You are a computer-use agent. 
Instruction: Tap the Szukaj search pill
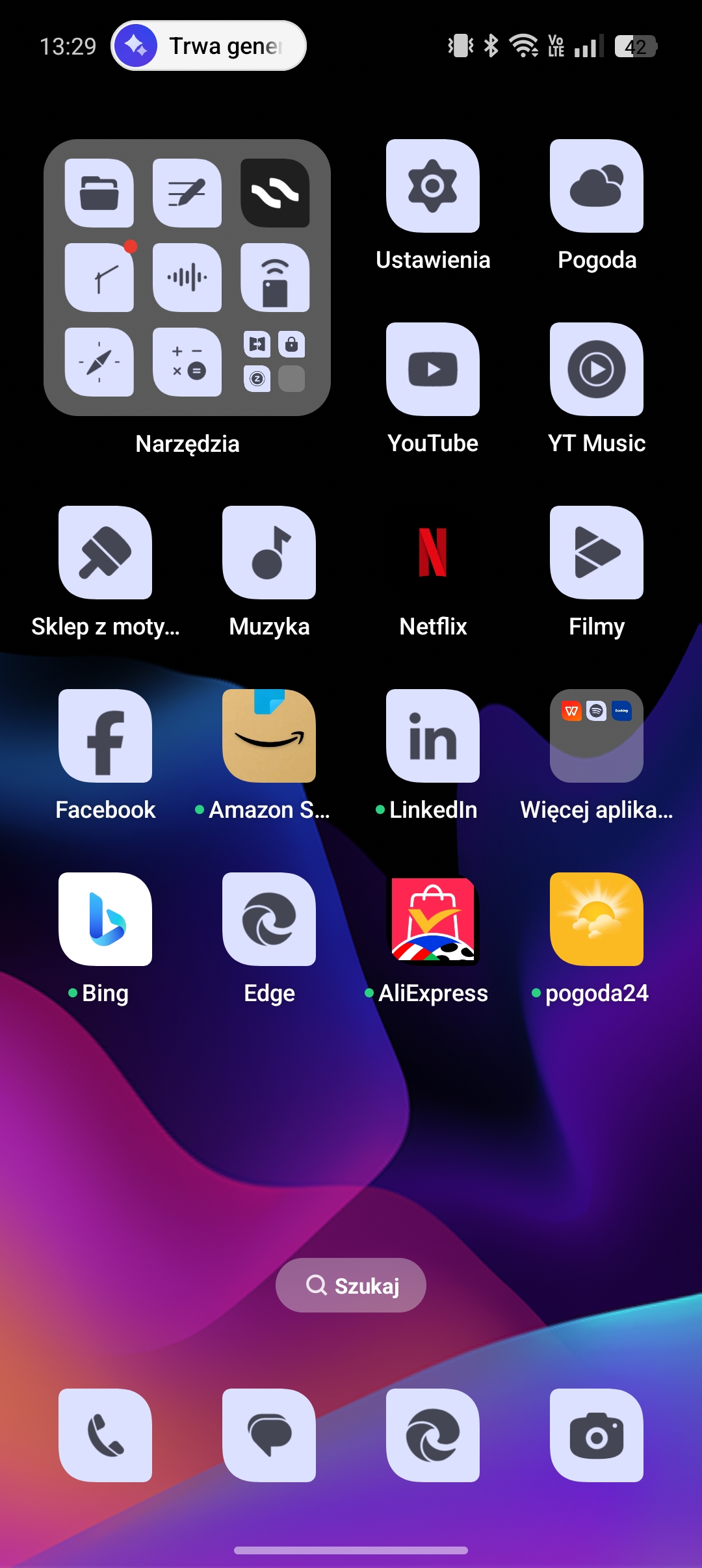pyautogui.click(x=351, y=1285)
